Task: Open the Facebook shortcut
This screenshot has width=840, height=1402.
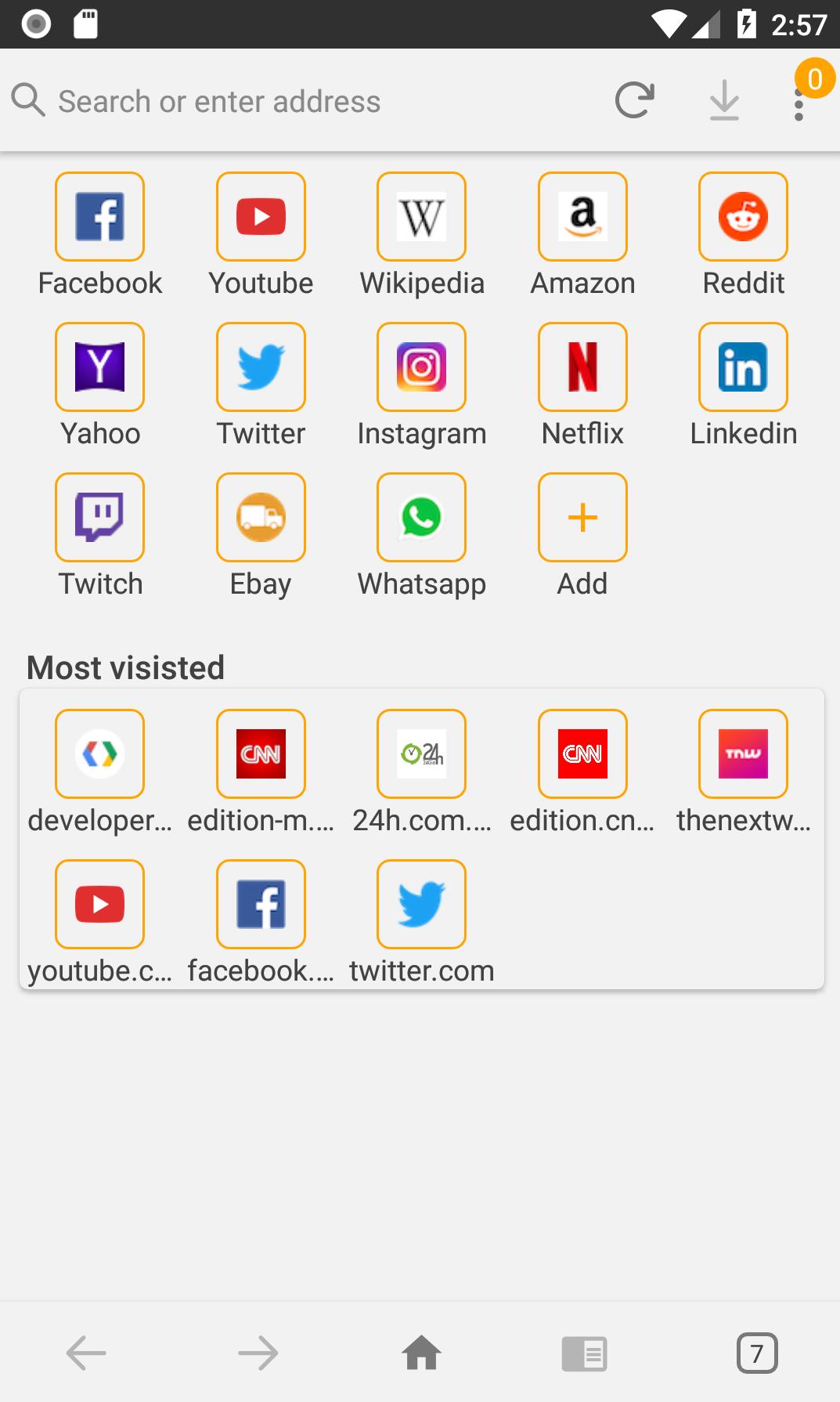Action: coord(100,217)
